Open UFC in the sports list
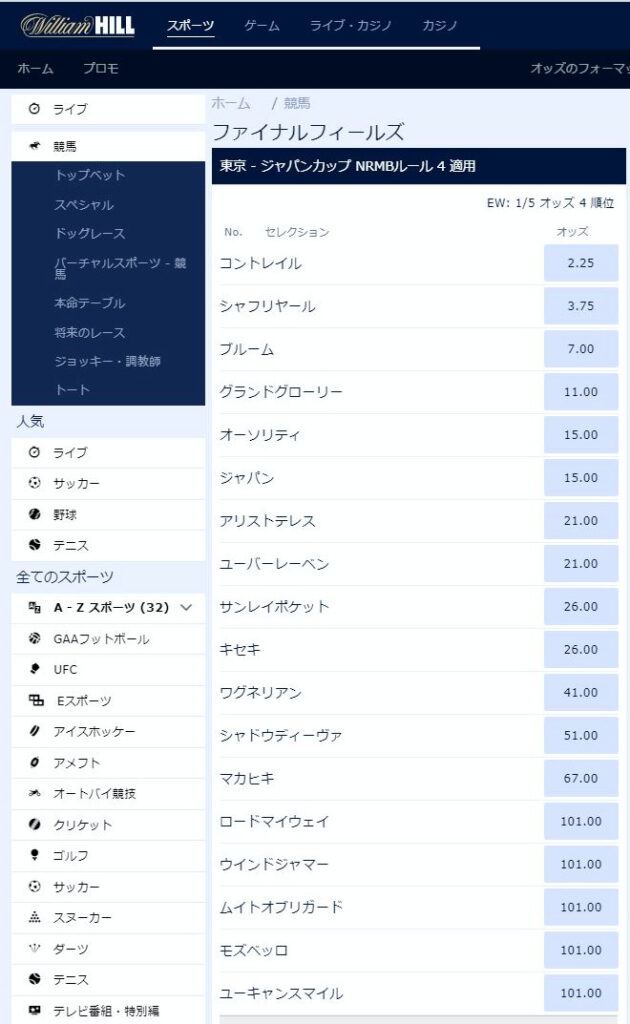This screenshot has height=1024, width=630. tap(108, 669)
